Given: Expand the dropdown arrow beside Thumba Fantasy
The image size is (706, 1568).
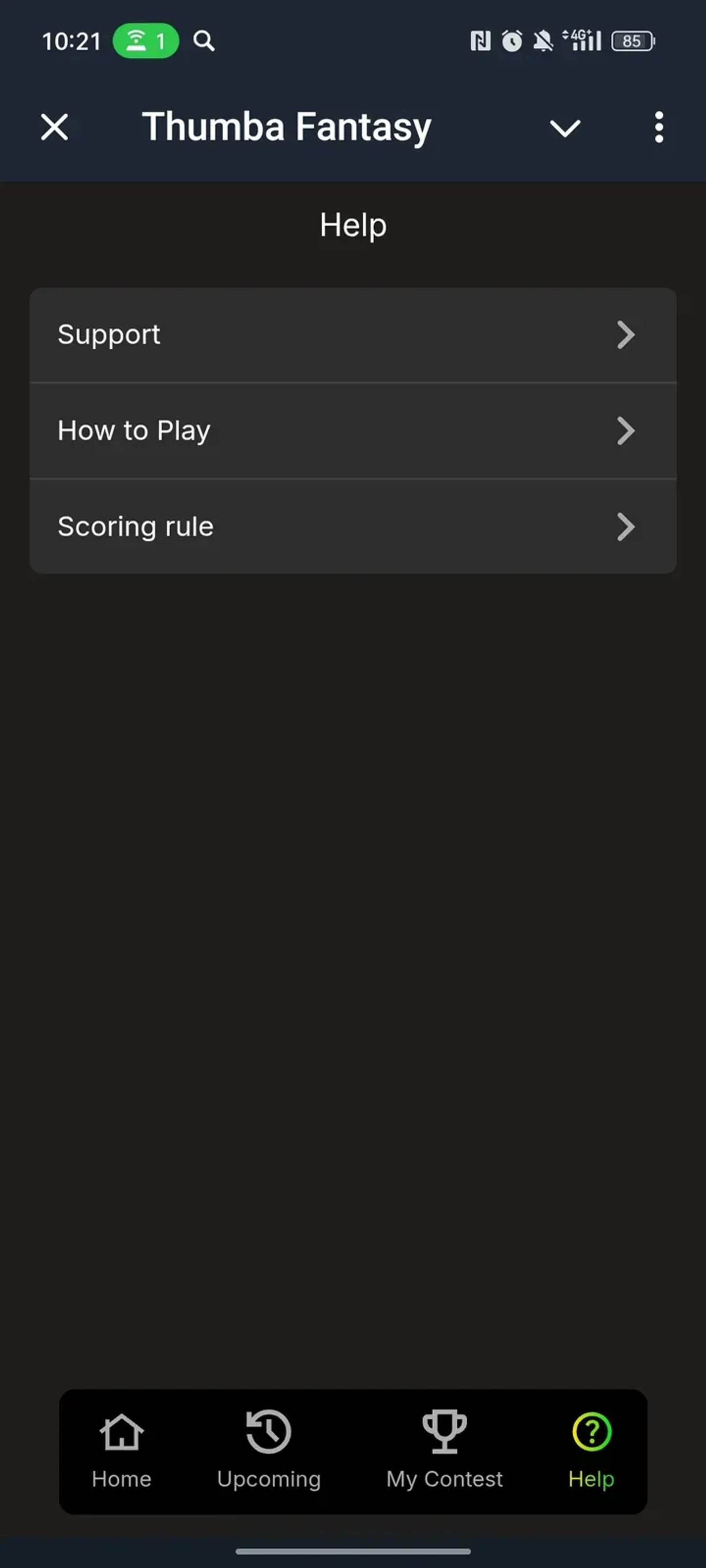Looking at the screenshot, I should pyautogui.click(x=565, y=127).
